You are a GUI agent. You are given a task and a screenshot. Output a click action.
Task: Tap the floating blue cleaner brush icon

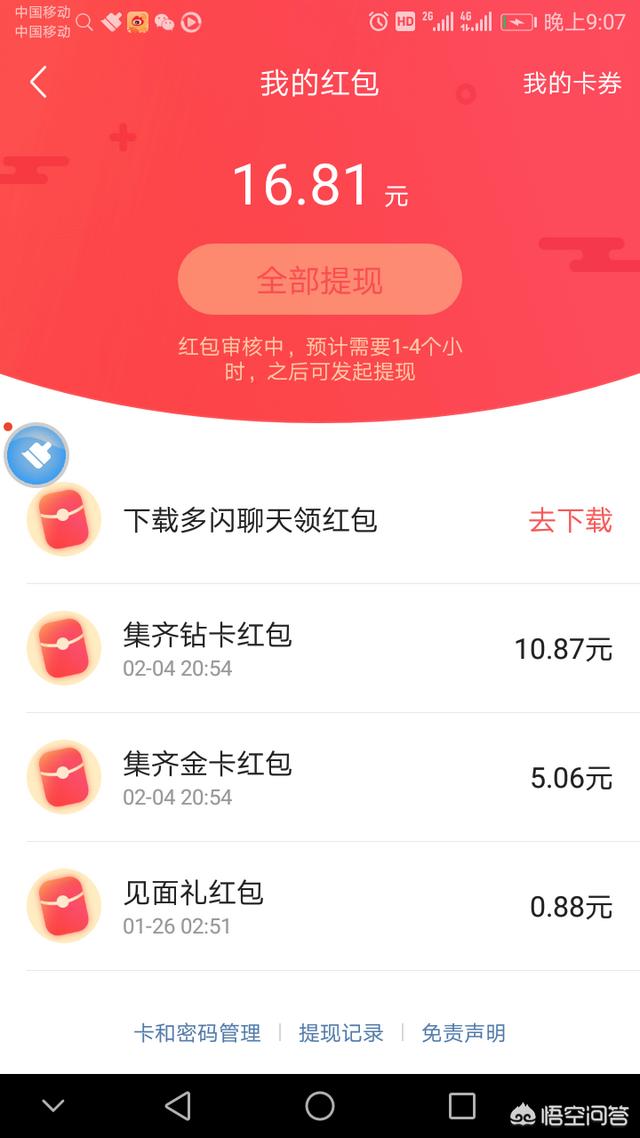coord(36,455)
